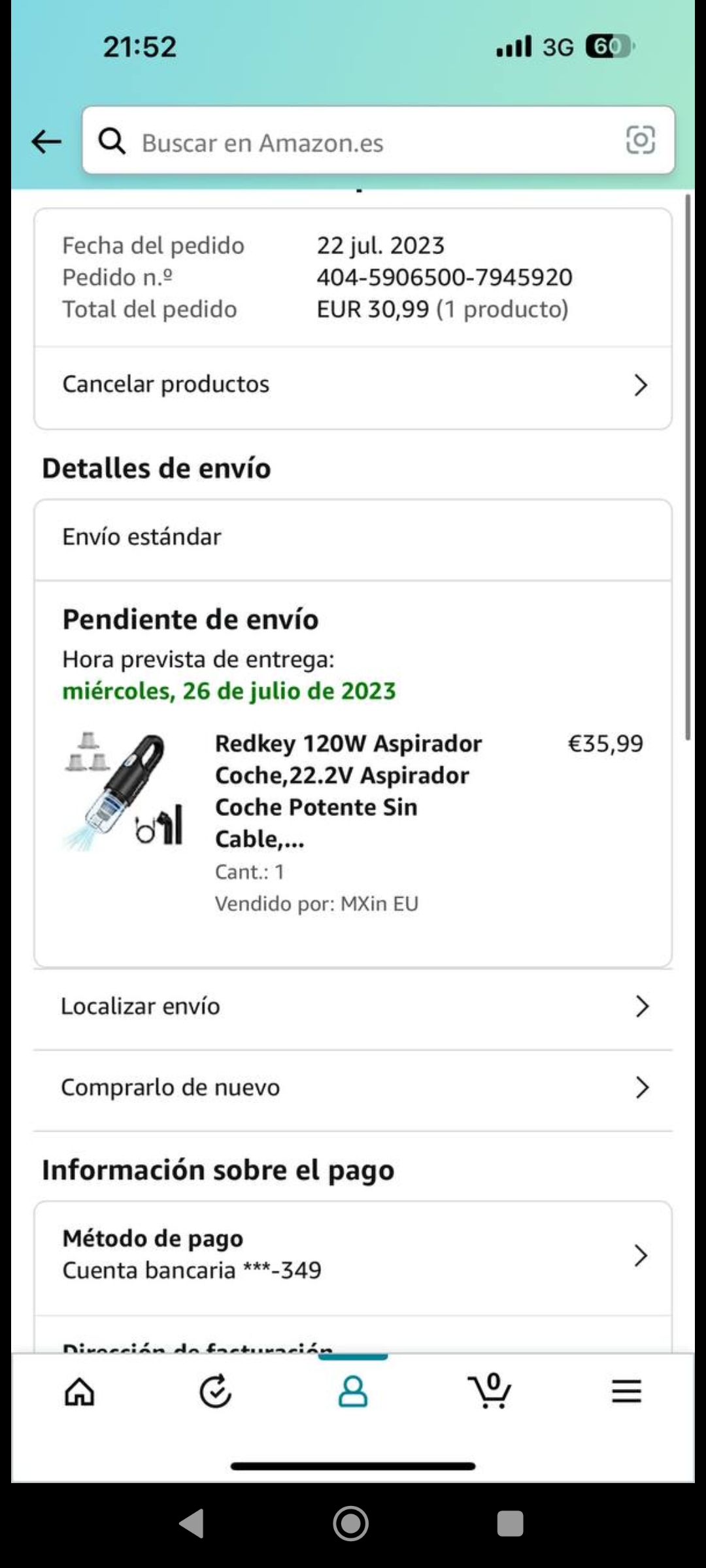Image resolution: width=706 pixels, height=1568 pixels.
Task: Open Método de pago details
Action: pyautogui.click(x=353, y=1254)
